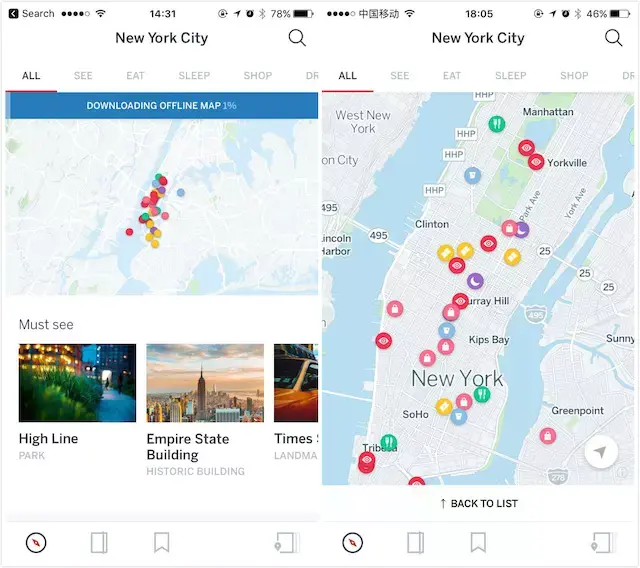Image resolution: width=640 pixels, height=568 pixels.
Task: Tap the green restaurant pin in Tribeca
Action: [388, 442]
